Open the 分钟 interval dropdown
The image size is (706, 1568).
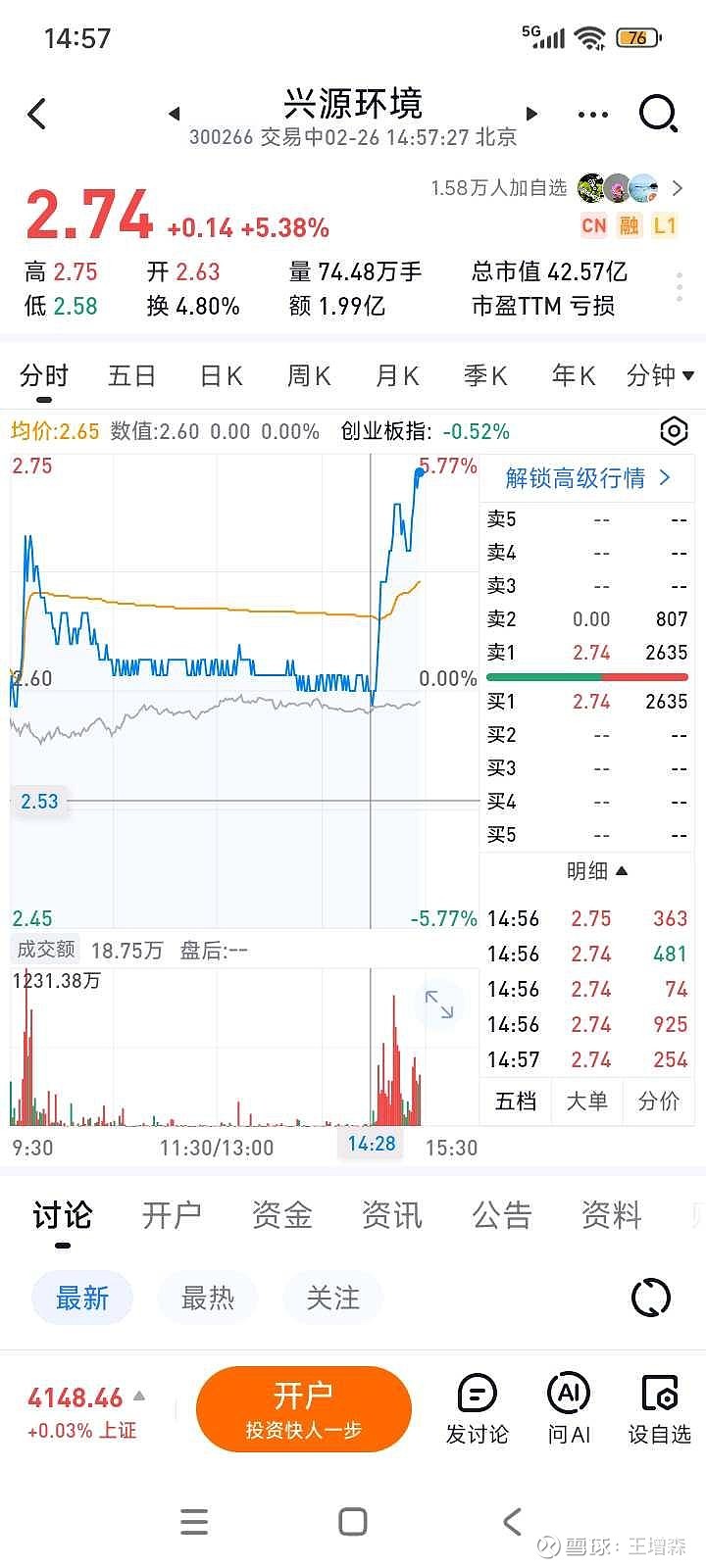point(659,375)
